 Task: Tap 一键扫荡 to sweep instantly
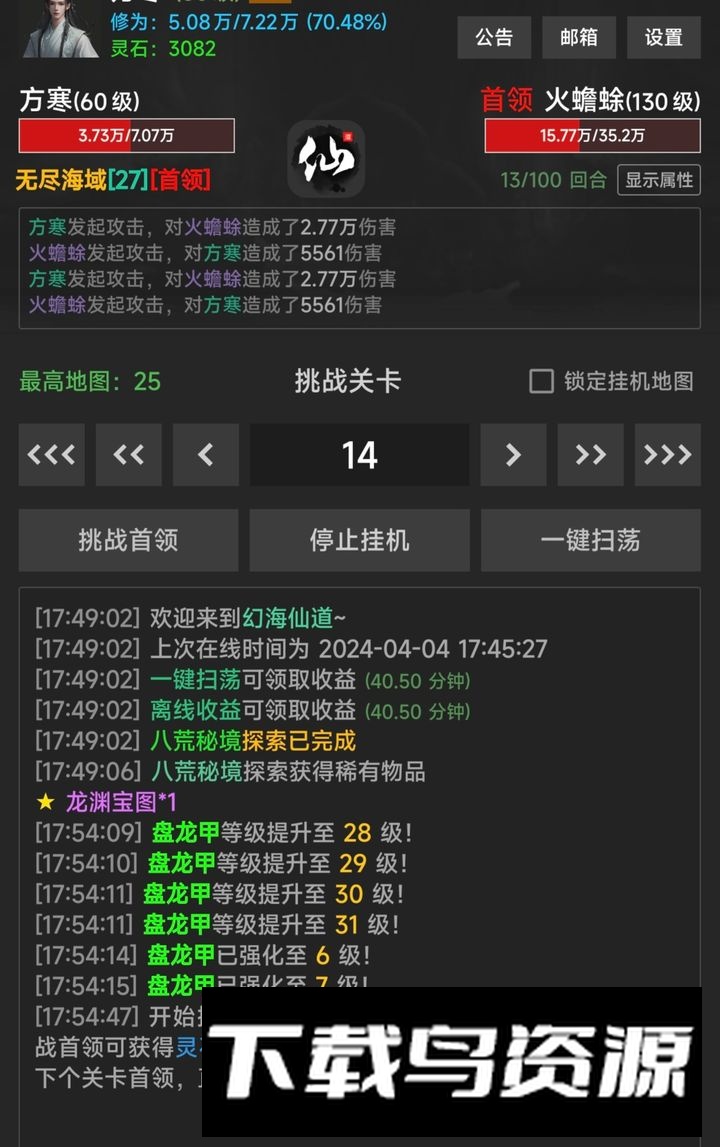coord(590,540)
